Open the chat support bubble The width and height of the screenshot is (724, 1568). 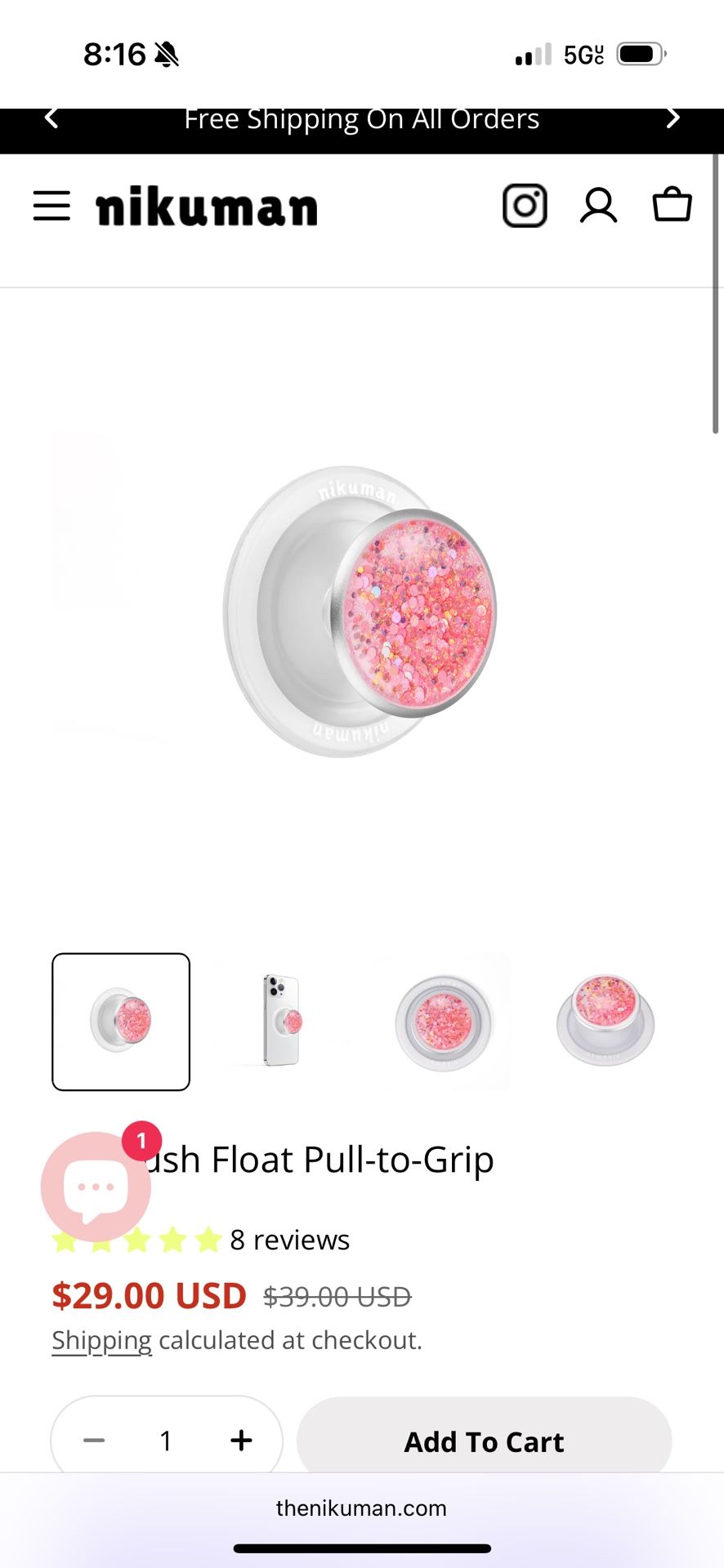(96, 1187)
